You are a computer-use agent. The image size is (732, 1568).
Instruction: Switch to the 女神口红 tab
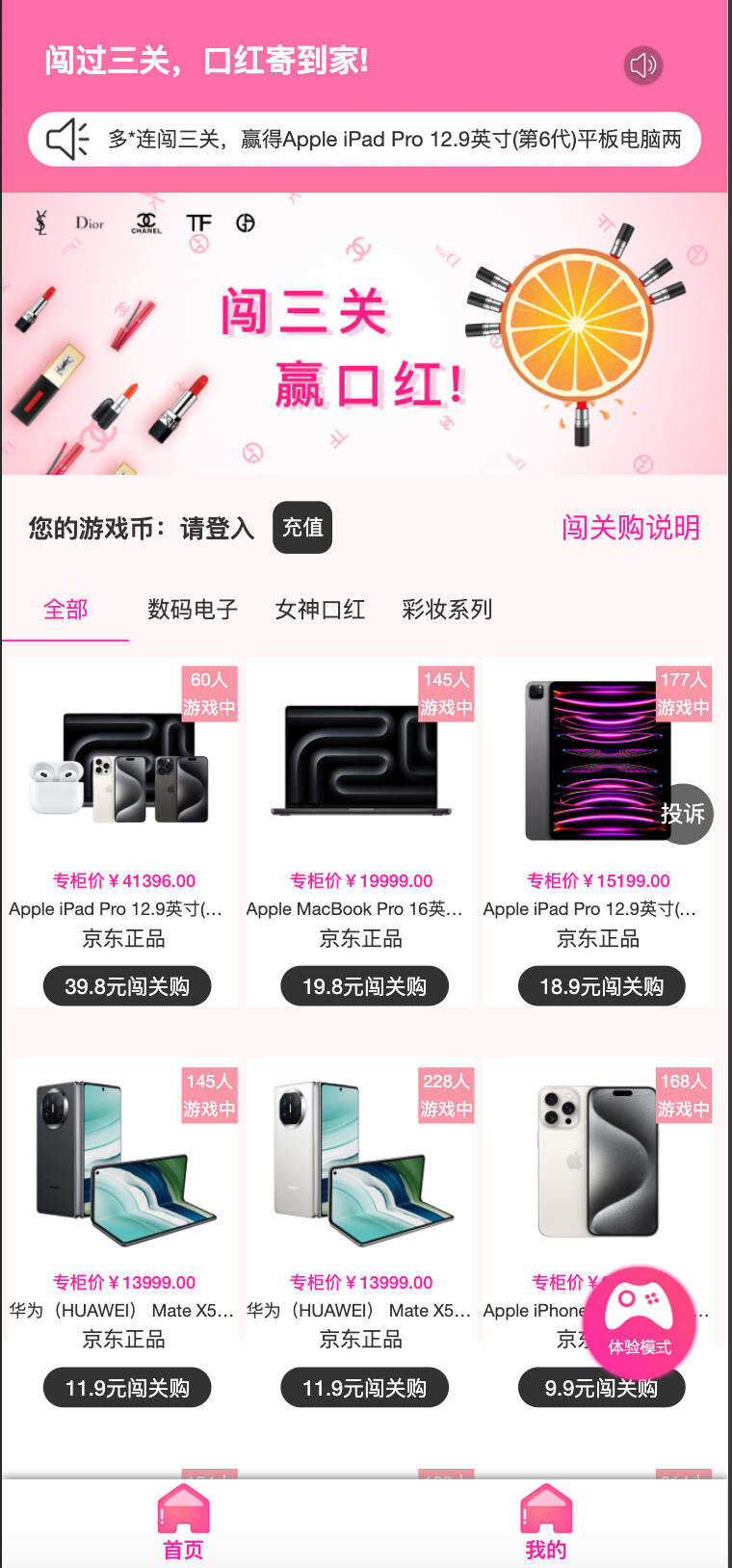pyautogui.click(x=319, y=610)
